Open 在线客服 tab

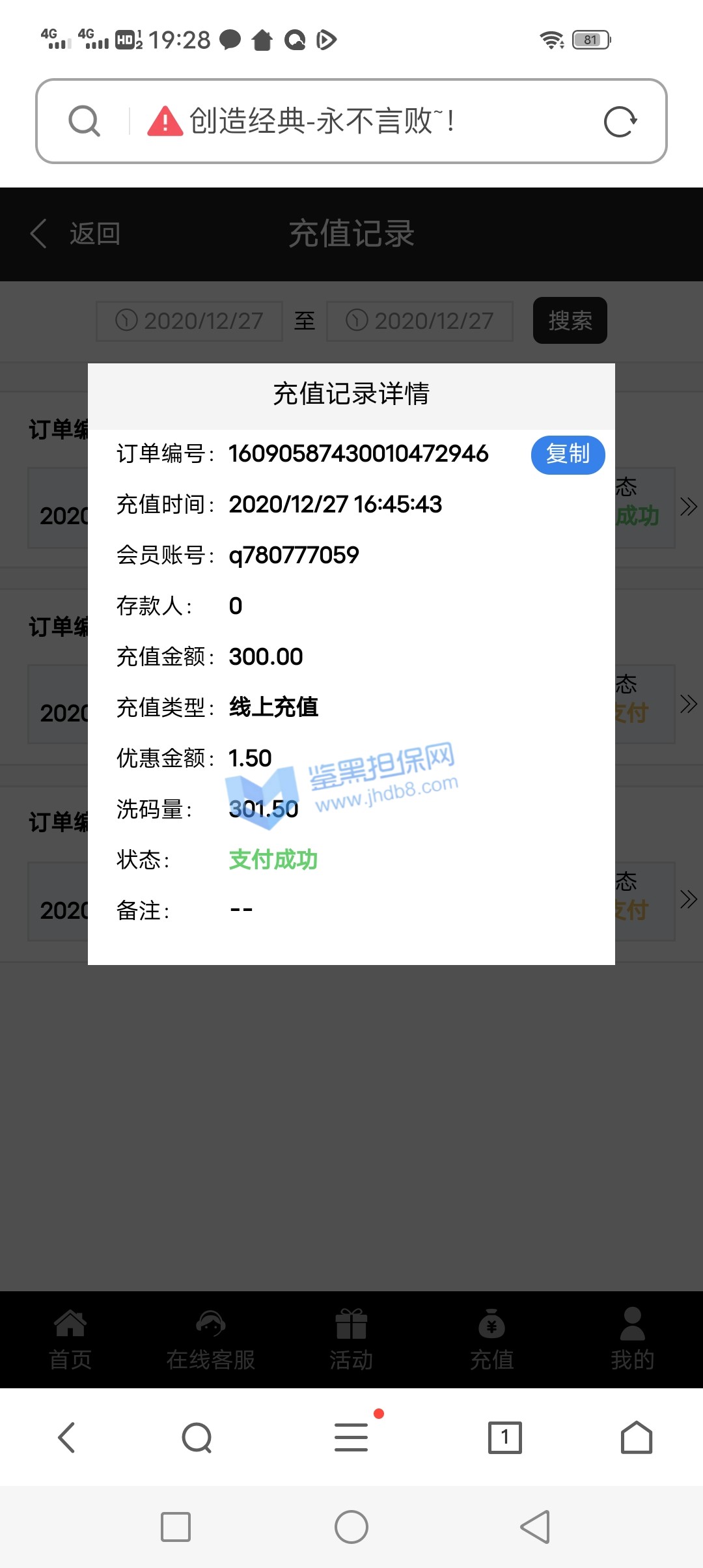210,1340
